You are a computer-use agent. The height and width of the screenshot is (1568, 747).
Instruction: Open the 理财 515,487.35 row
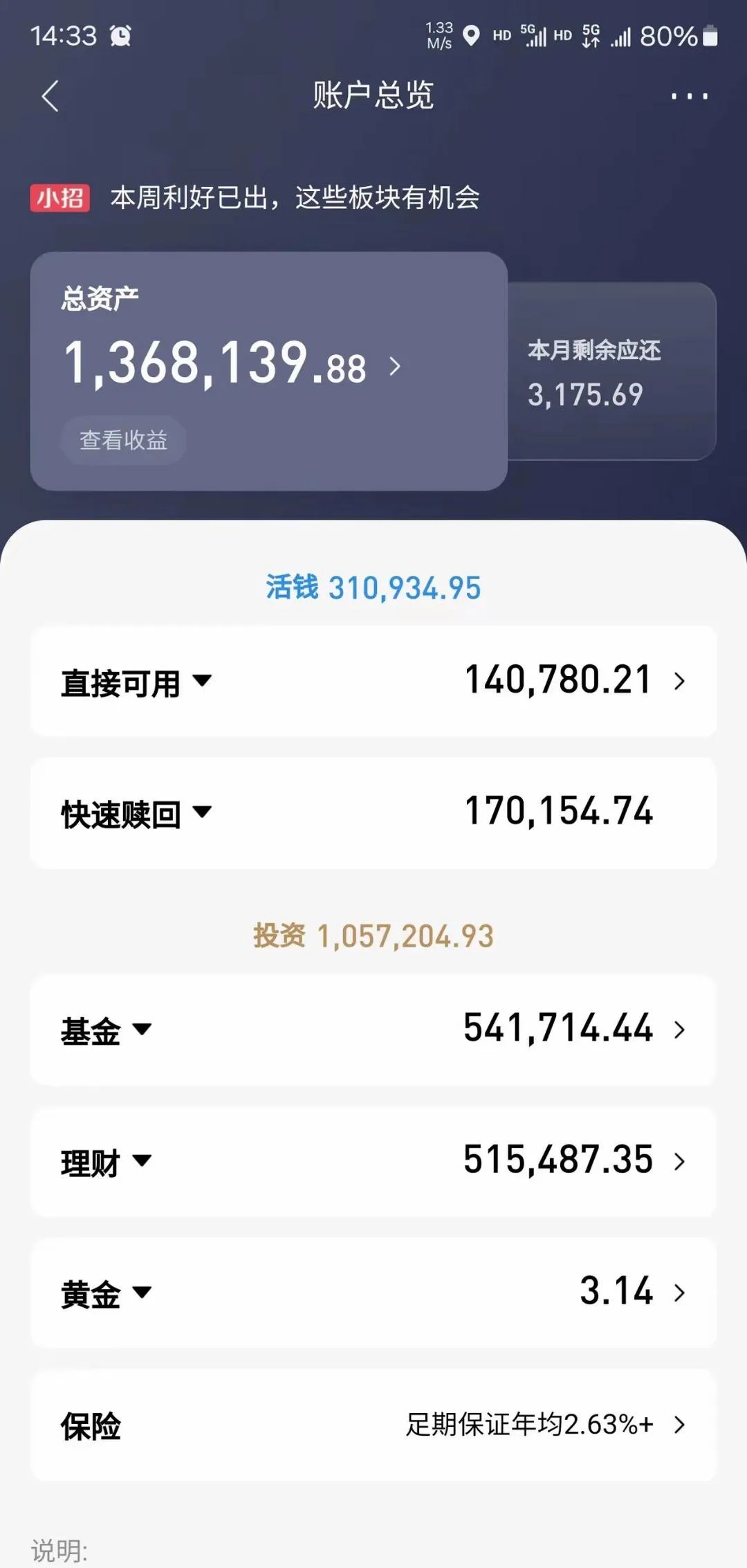(x=373, y=1161)
